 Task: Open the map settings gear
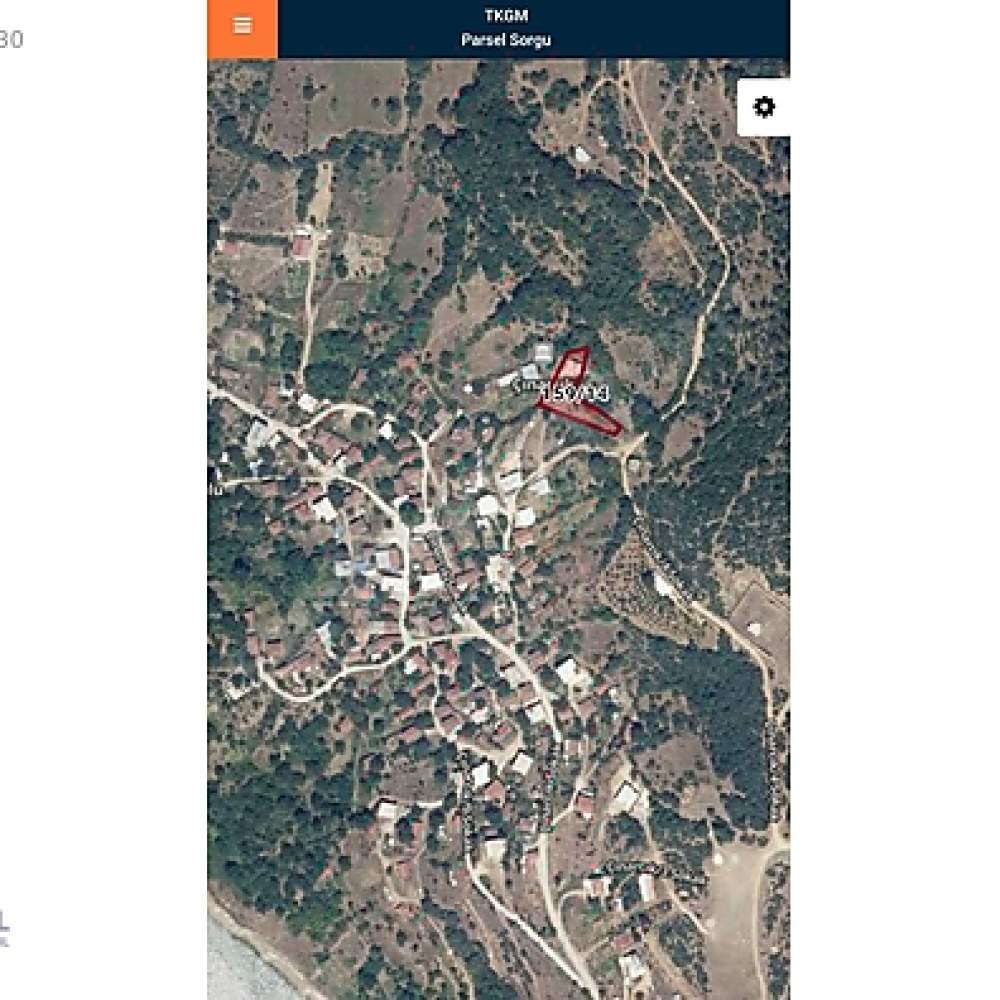click(764, 107)
